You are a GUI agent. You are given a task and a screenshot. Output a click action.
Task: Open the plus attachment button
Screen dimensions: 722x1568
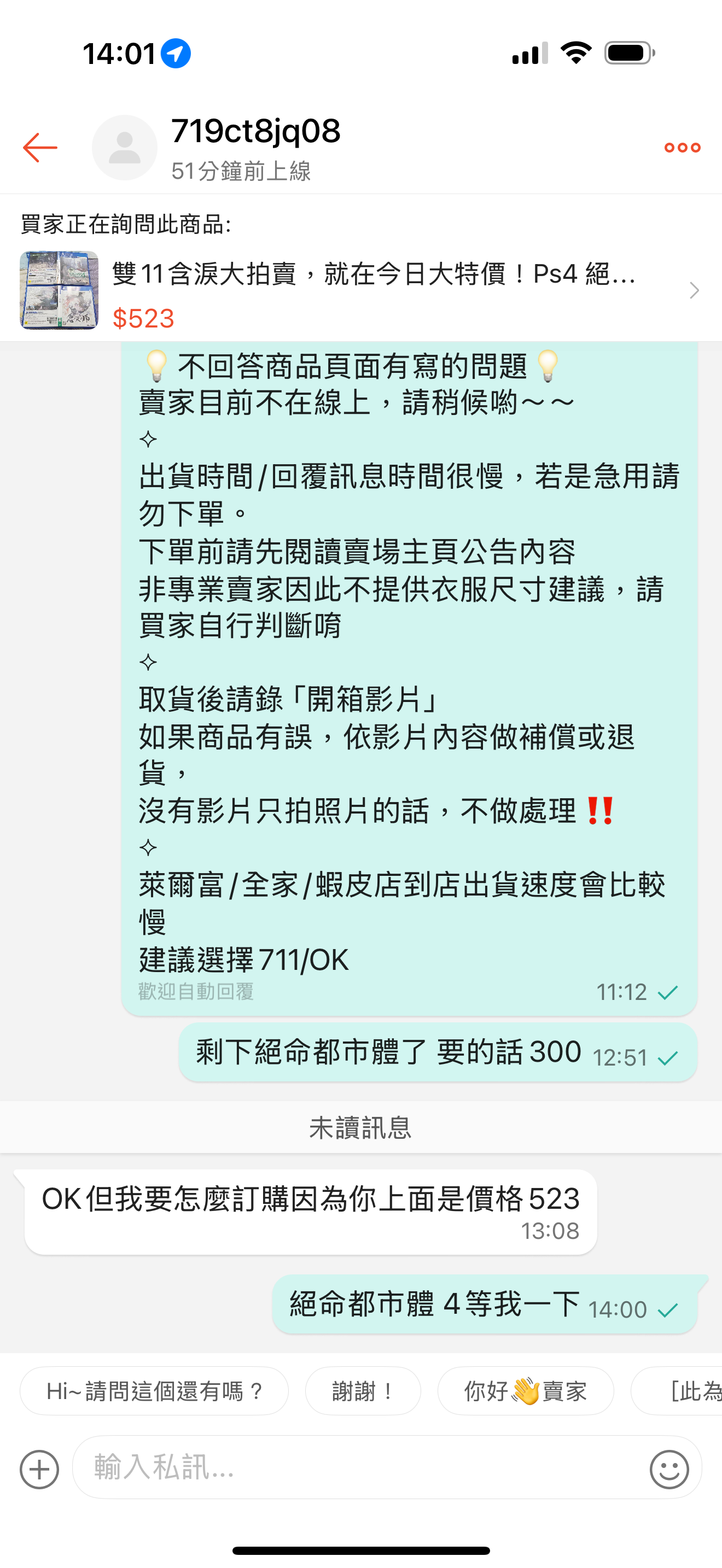point(39,1470)
